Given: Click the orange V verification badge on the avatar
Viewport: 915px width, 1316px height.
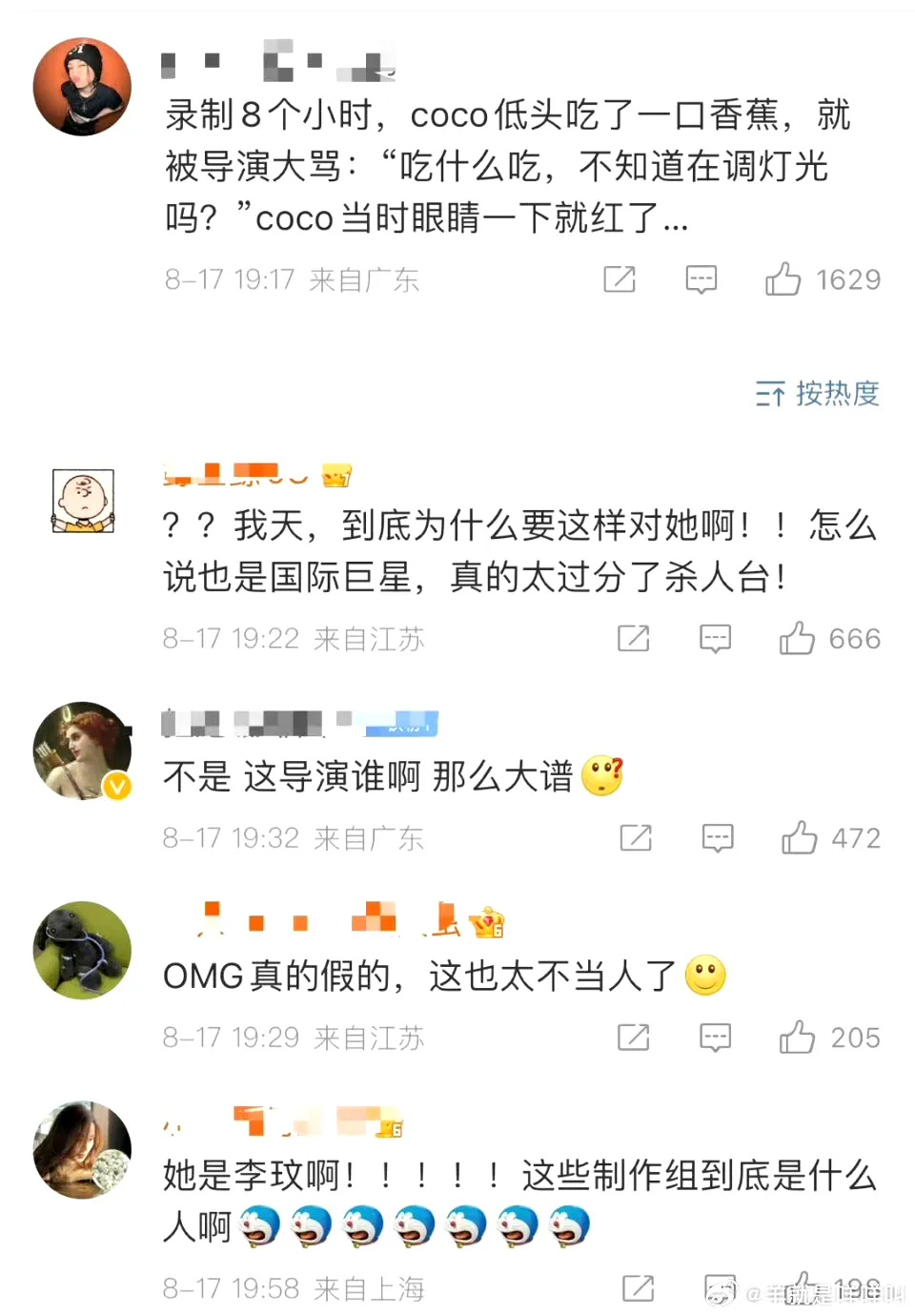Looking at the screenshot, I should [116, 787].
